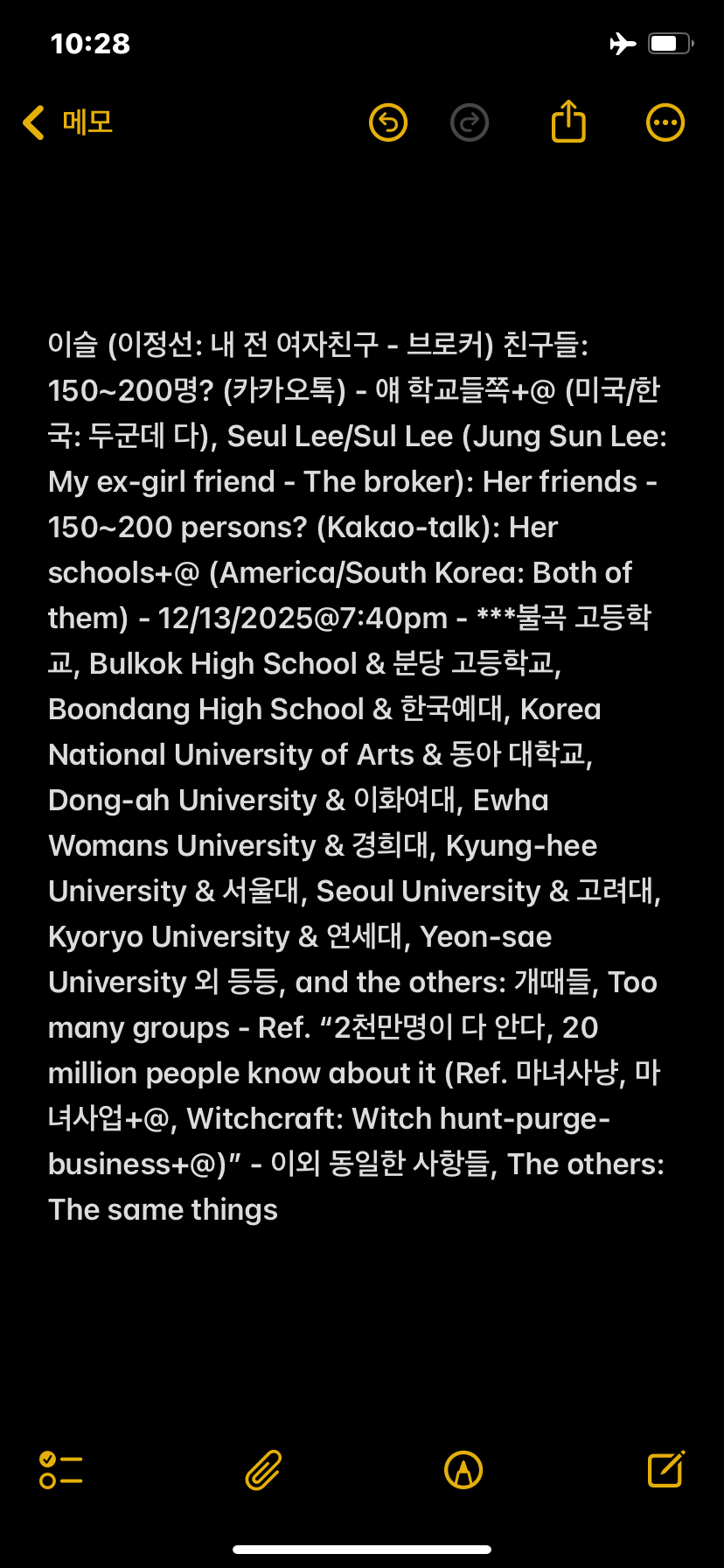
Task: Undo the last edit
Action: (x=388, y=122)
